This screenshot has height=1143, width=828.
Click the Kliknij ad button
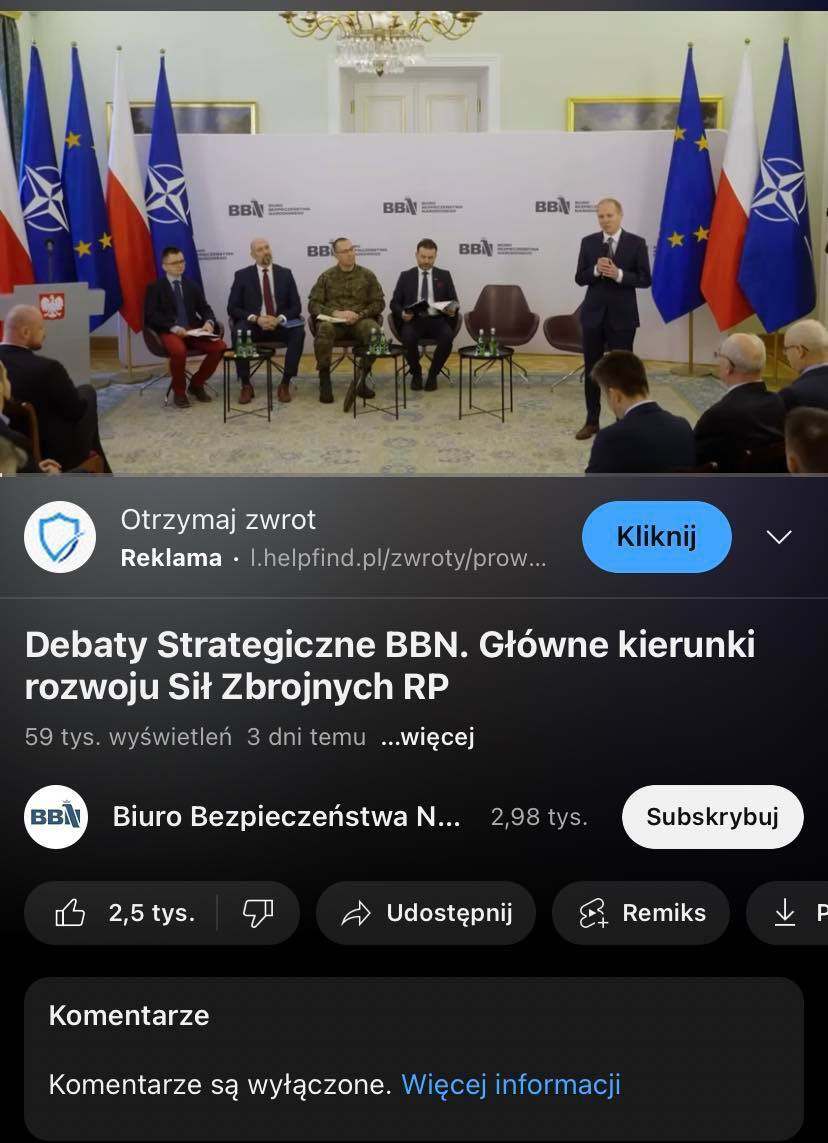[x=656, y=537]
